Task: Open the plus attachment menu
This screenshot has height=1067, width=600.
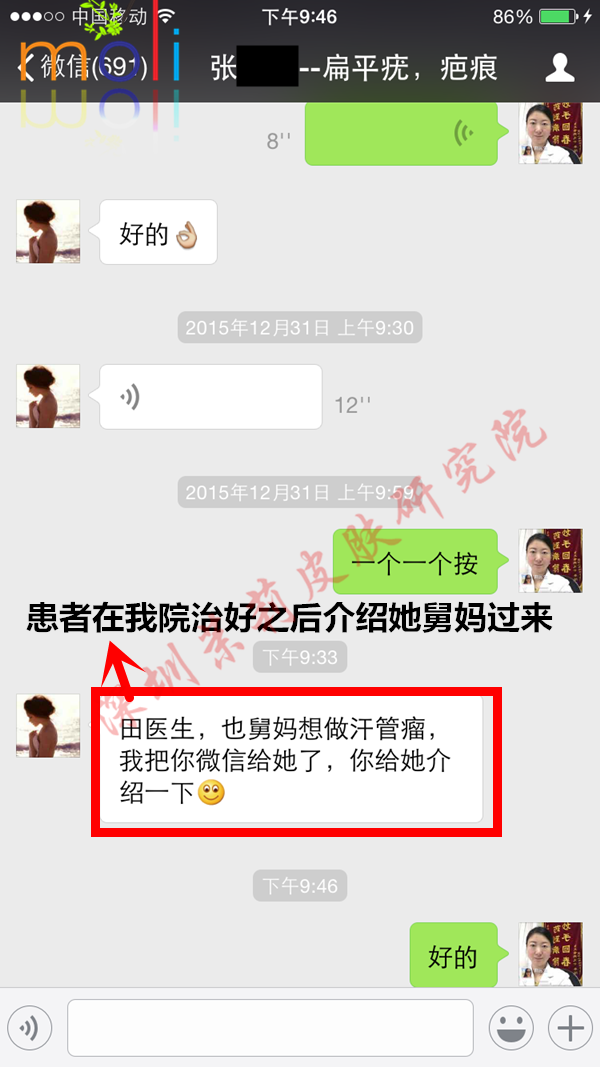Action: pos(570,1027)
